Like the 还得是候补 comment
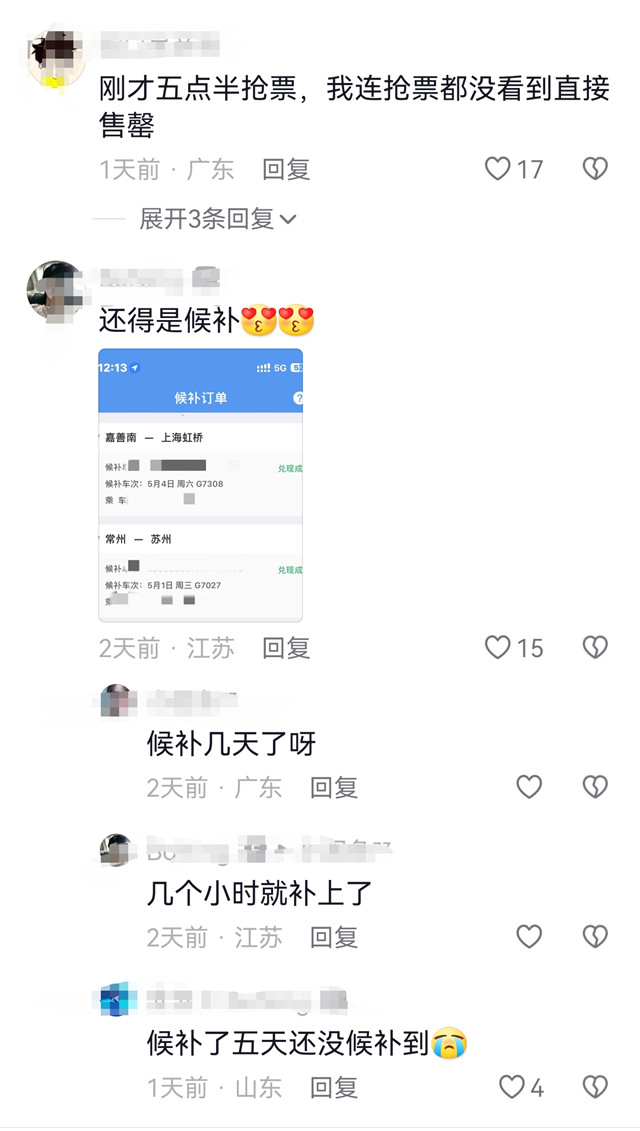 pyautogui.click(x=499, y=648)
